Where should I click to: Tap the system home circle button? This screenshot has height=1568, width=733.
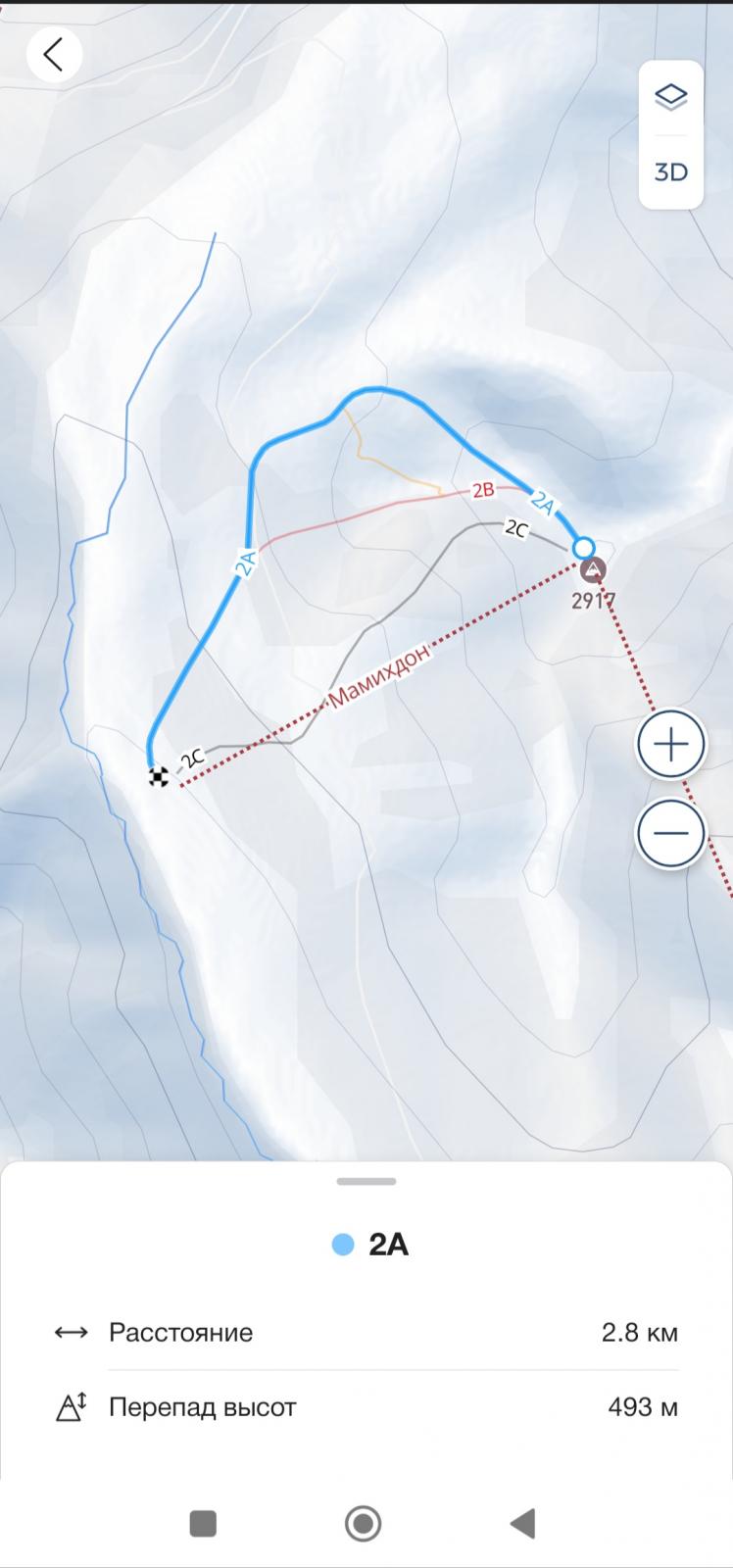coord(364,1523)
